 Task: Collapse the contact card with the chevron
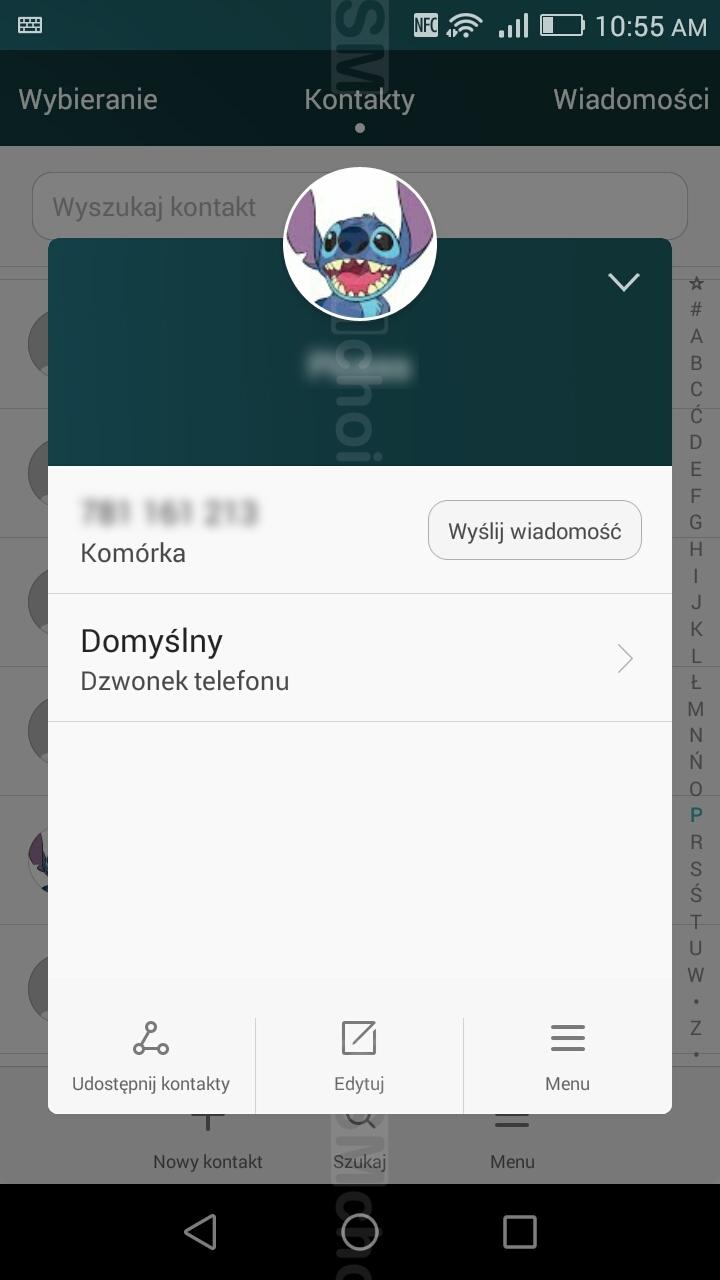624,283
